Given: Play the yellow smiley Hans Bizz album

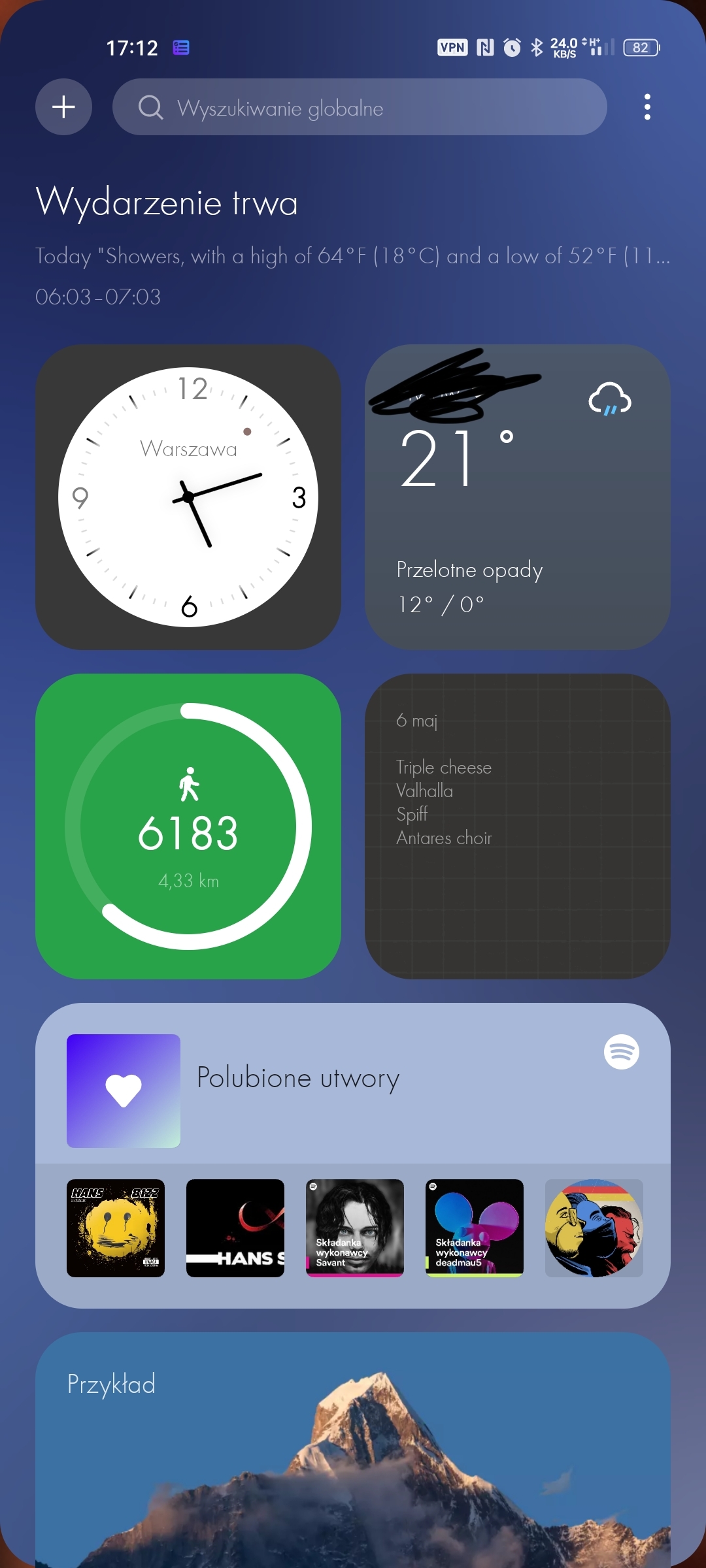Looking at the screenshot, I should point(116,1228).
